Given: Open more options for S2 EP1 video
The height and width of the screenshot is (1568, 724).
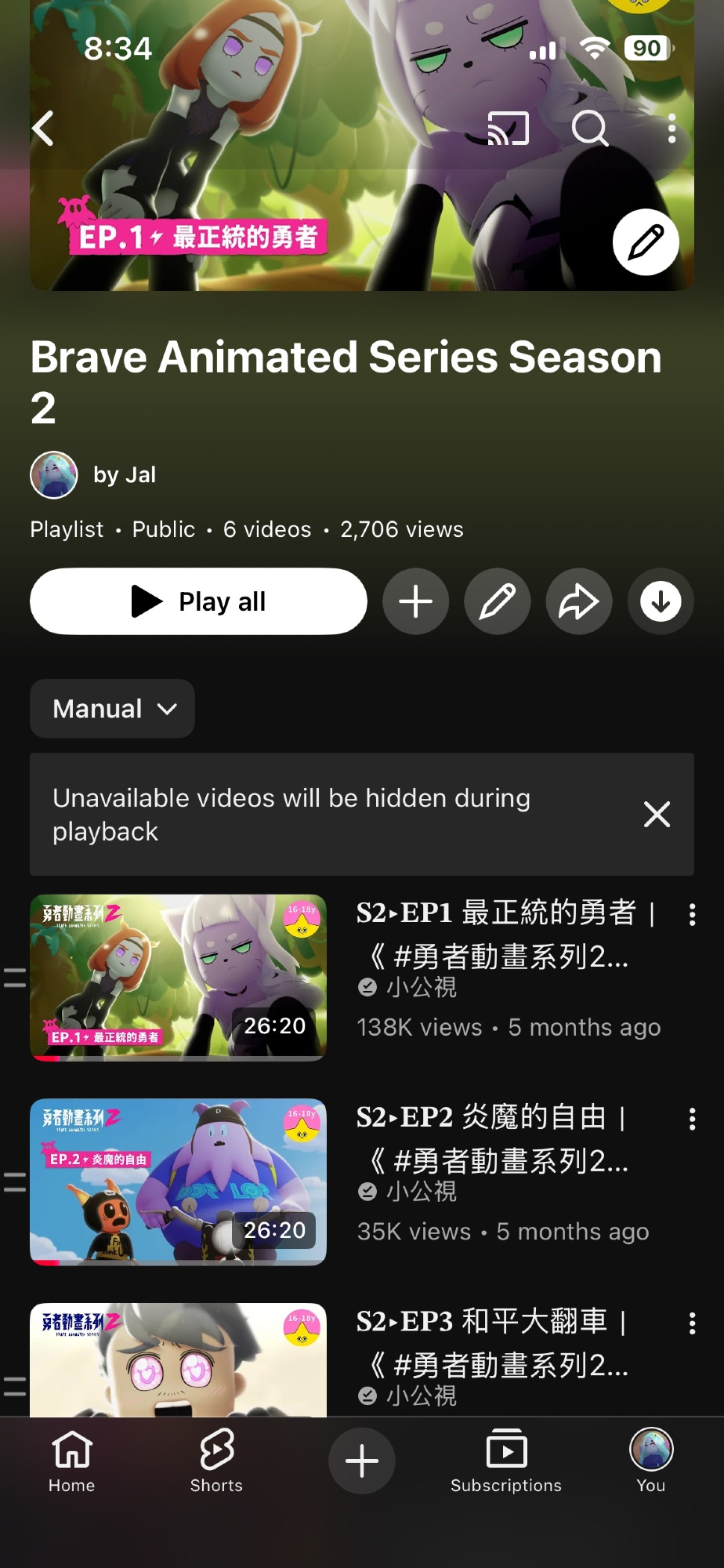Looking at the screenshot, I should tap(692, 914).
